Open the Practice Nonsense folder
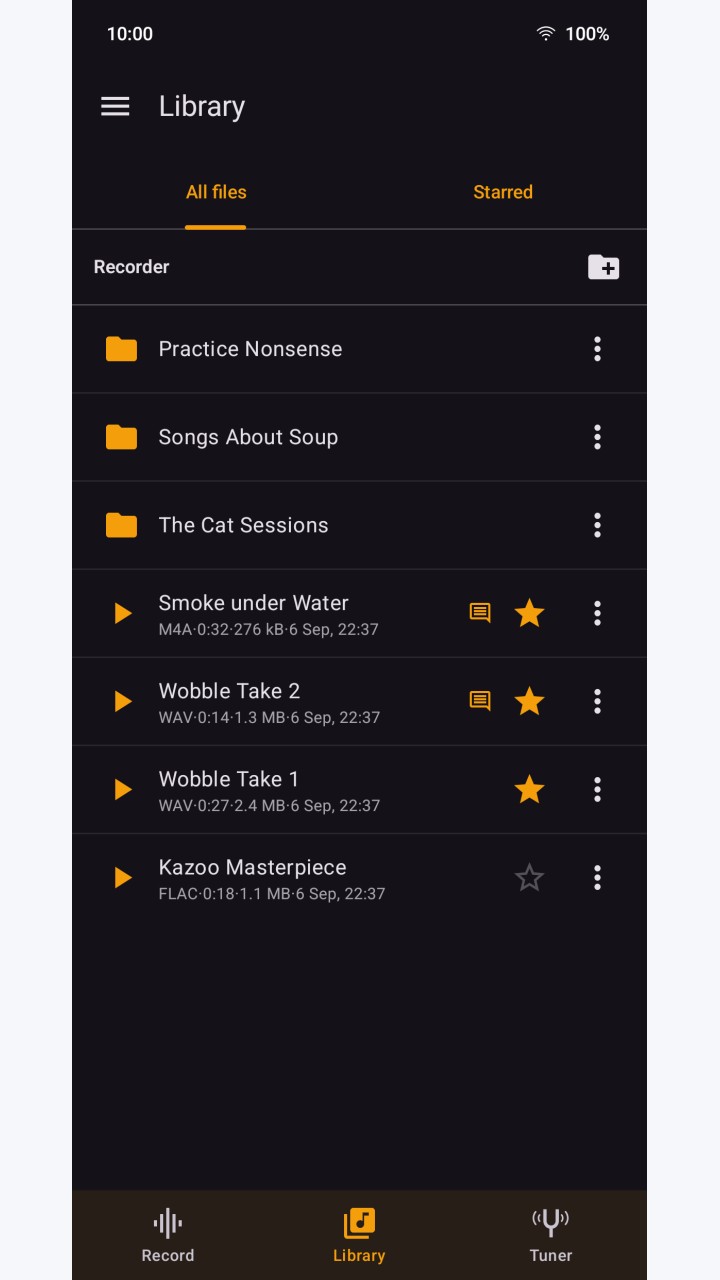This screenshot has width=720, height=1280. (x=359, y=349)
